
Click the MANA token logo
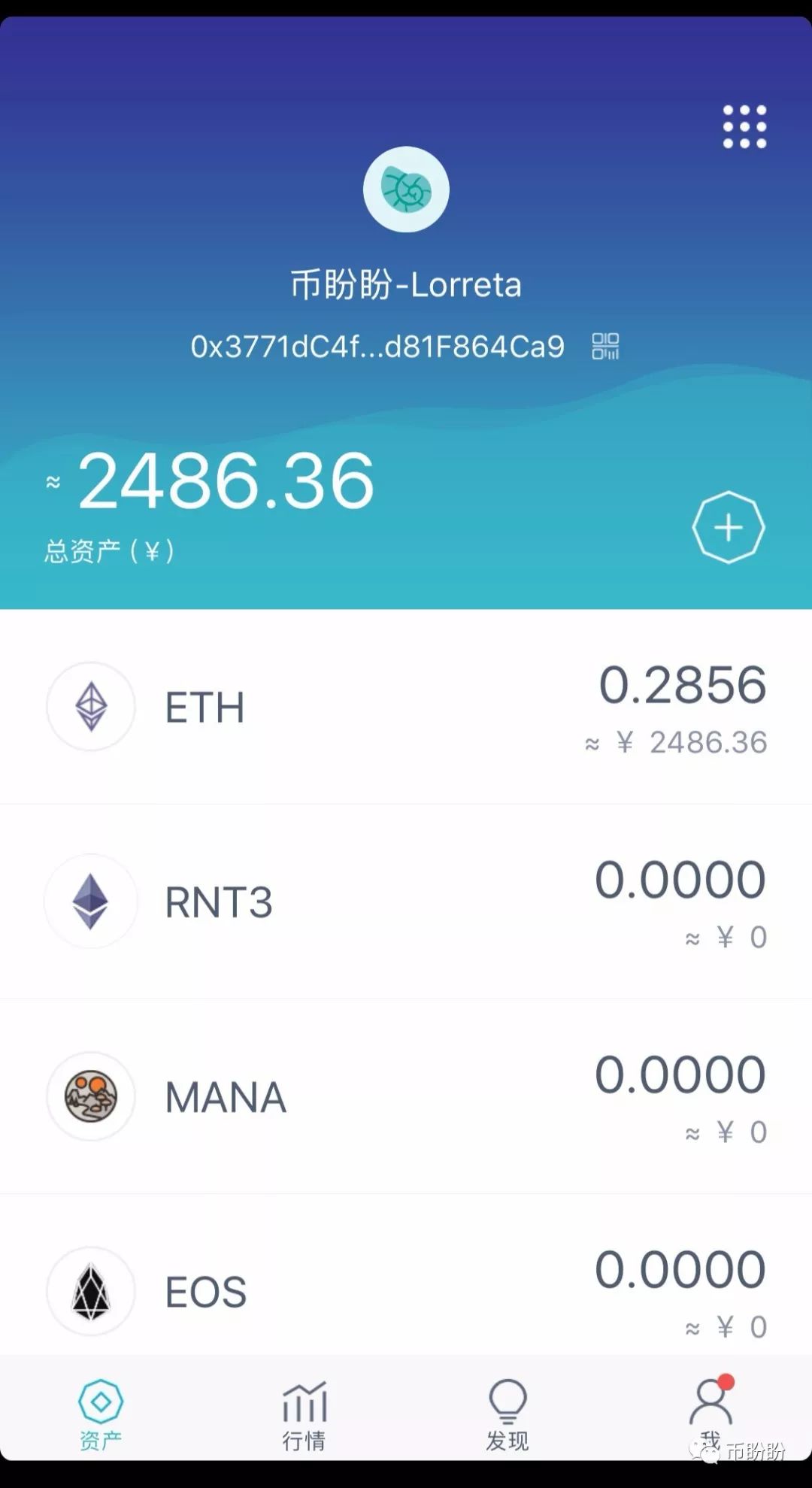[x=90, y=1096]
